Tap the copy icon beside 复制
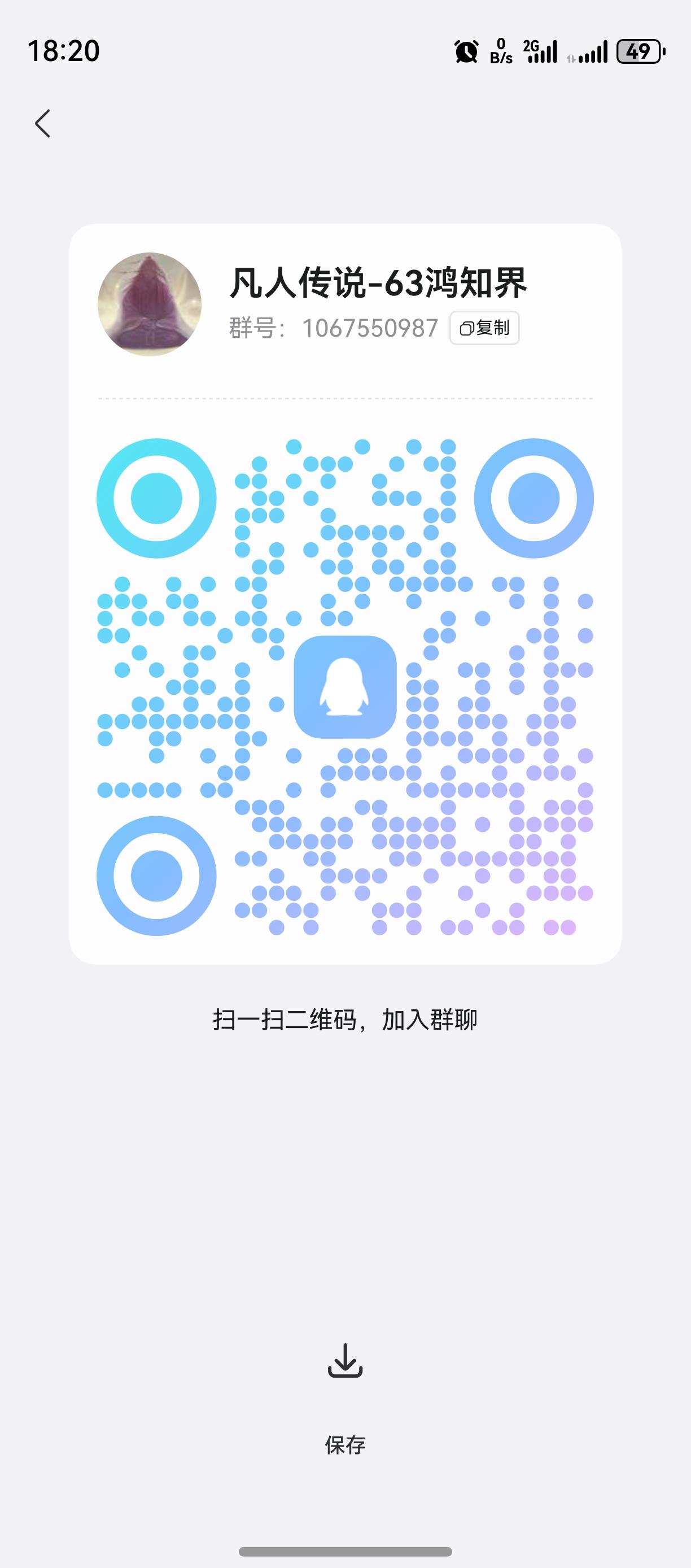The width and height of the screenshot is (691, 1568). [x=466, y=329]
